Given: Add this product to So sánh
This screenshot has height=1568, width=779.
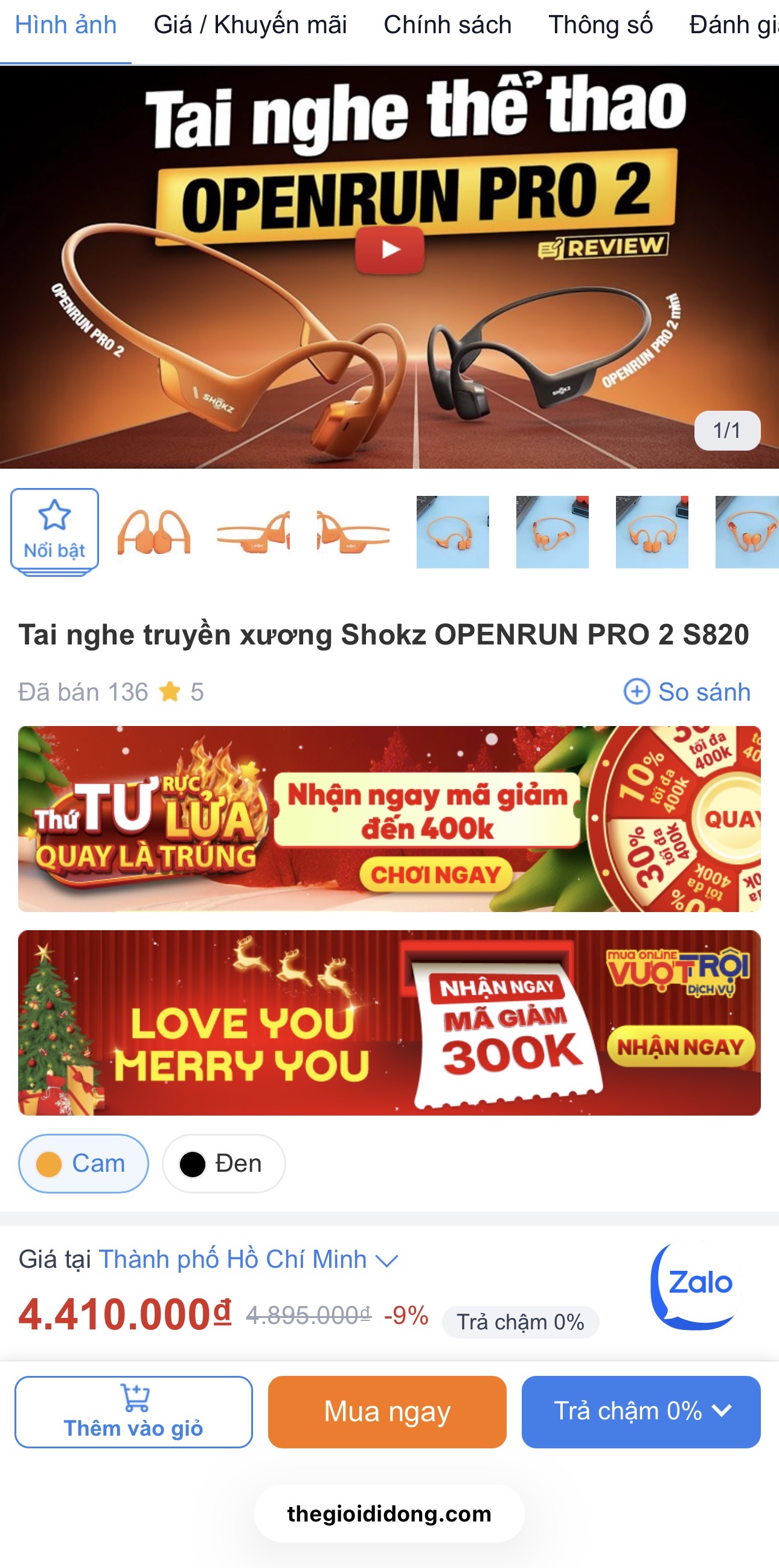Looking at the screenshot, I should coord(688,692).
